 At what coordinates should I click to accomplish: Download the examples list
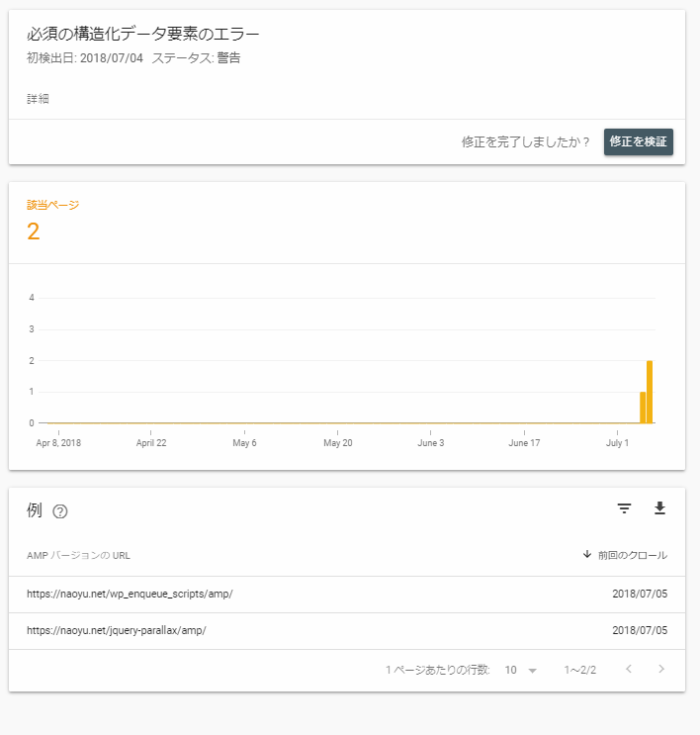(x=659, y=509)
